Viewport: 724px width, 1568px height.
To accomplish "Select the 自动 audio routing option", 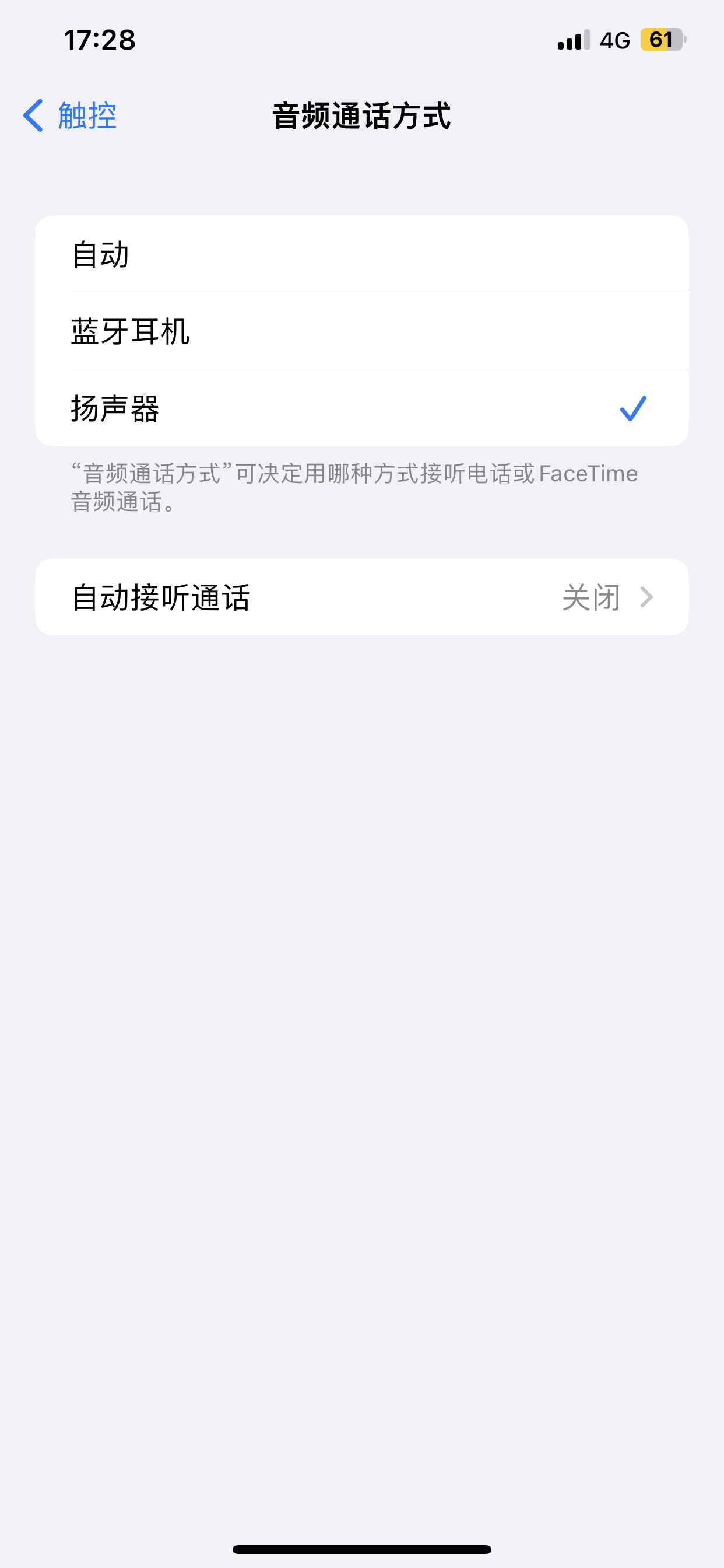I will click(361, 254).
